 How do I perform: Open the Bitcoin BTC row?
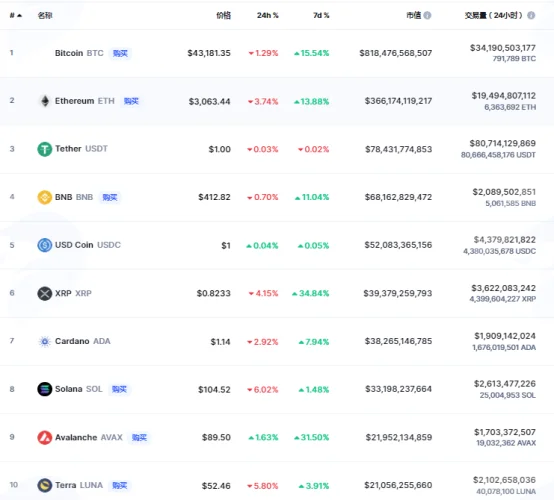point(277,53)
